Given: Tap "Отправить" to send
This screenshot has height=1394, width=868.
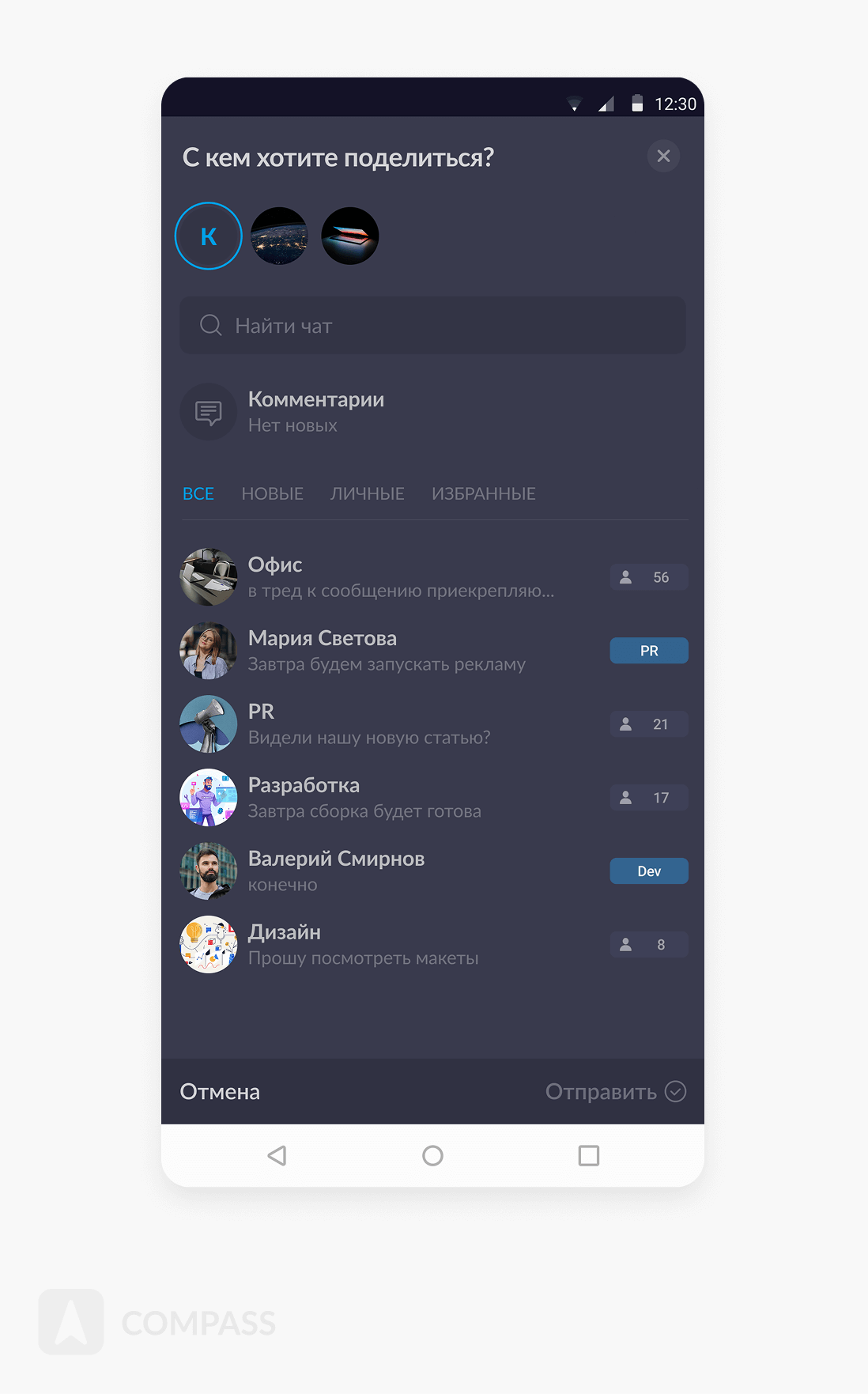Looking at the screenshot, I should [614, 1092].
